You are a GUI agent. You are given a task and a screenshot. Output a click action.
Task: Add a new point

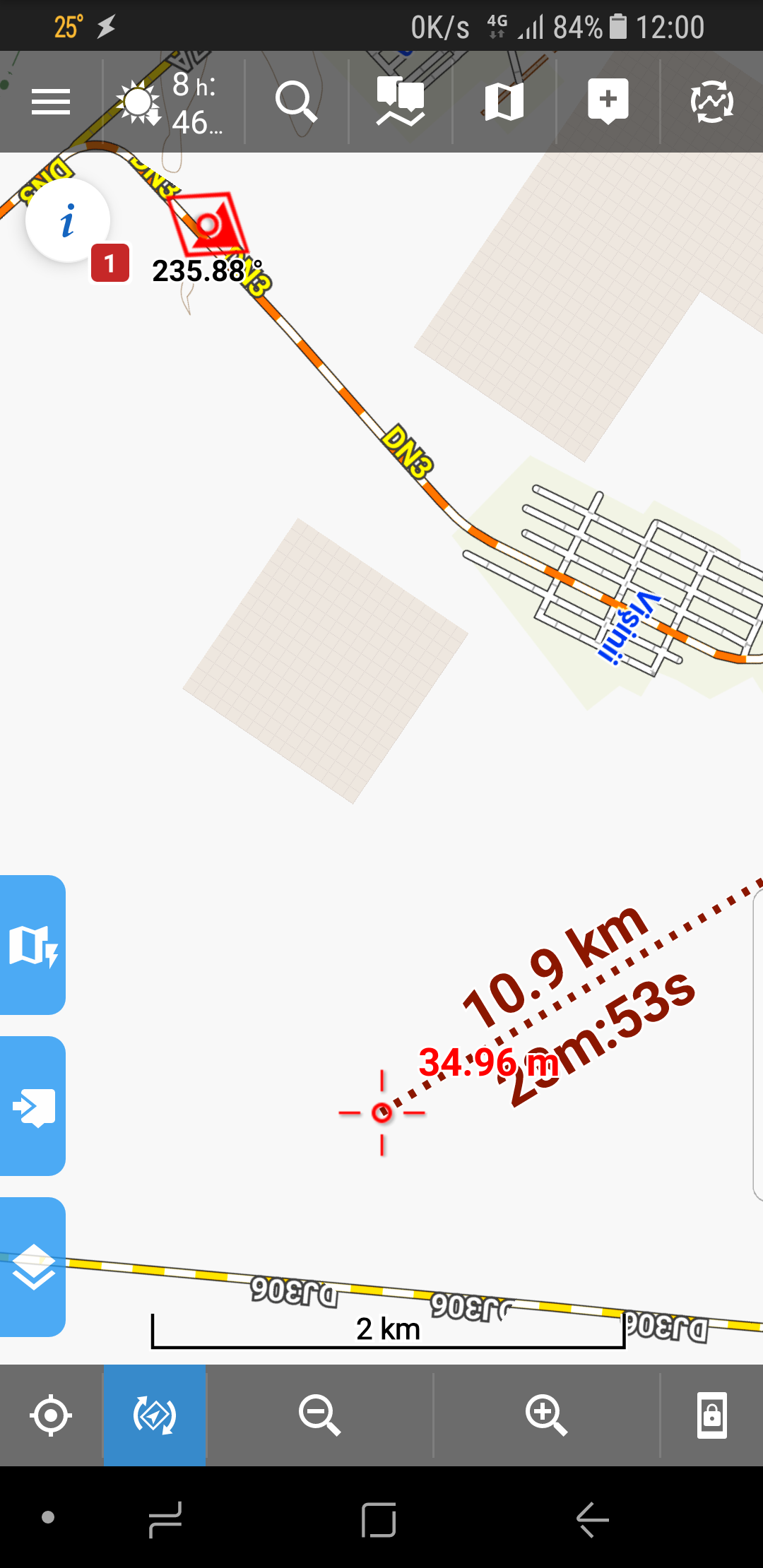[x=608, y=102]
